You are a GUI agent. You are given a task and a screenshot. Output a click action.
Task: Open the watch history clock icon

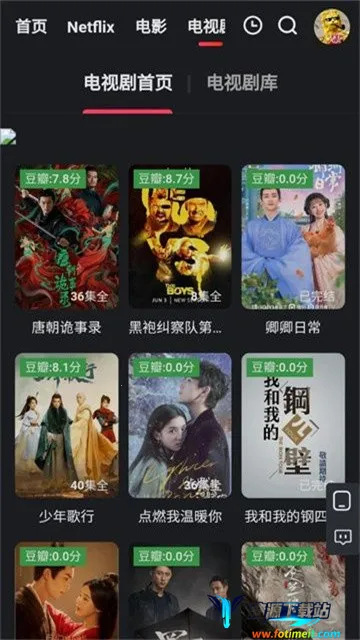(253, 26)
